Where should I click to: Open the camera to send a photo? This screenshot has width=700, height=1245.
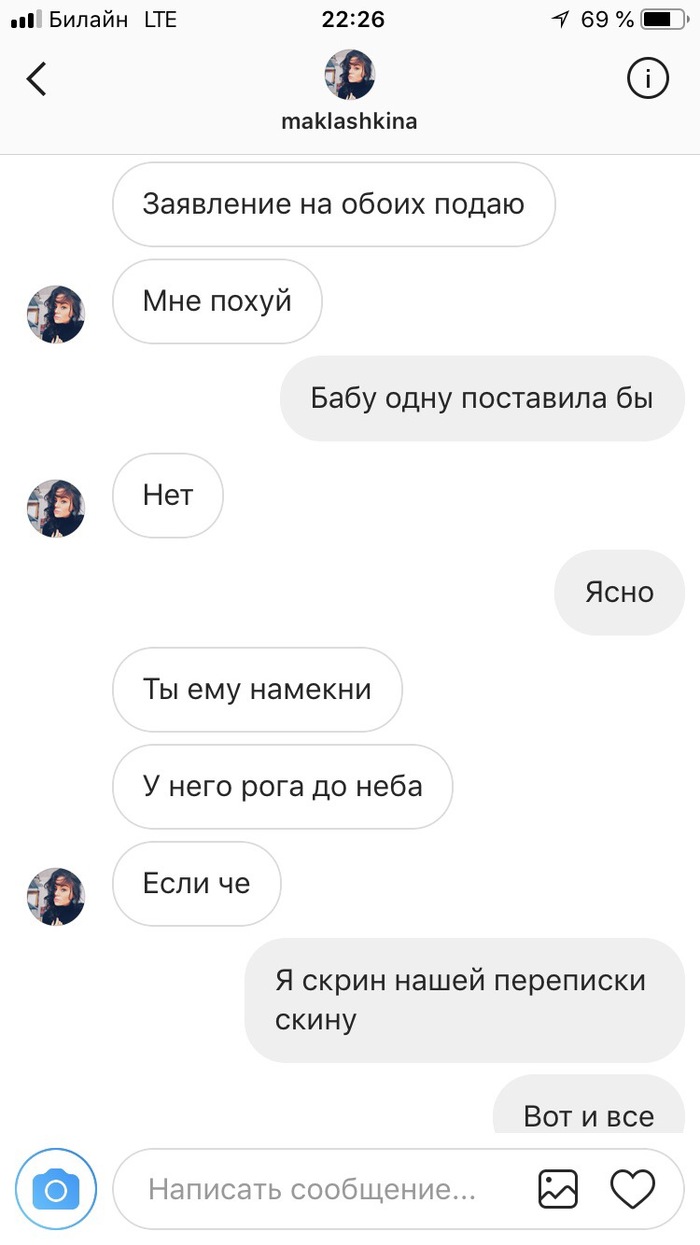click(56, 1189)
